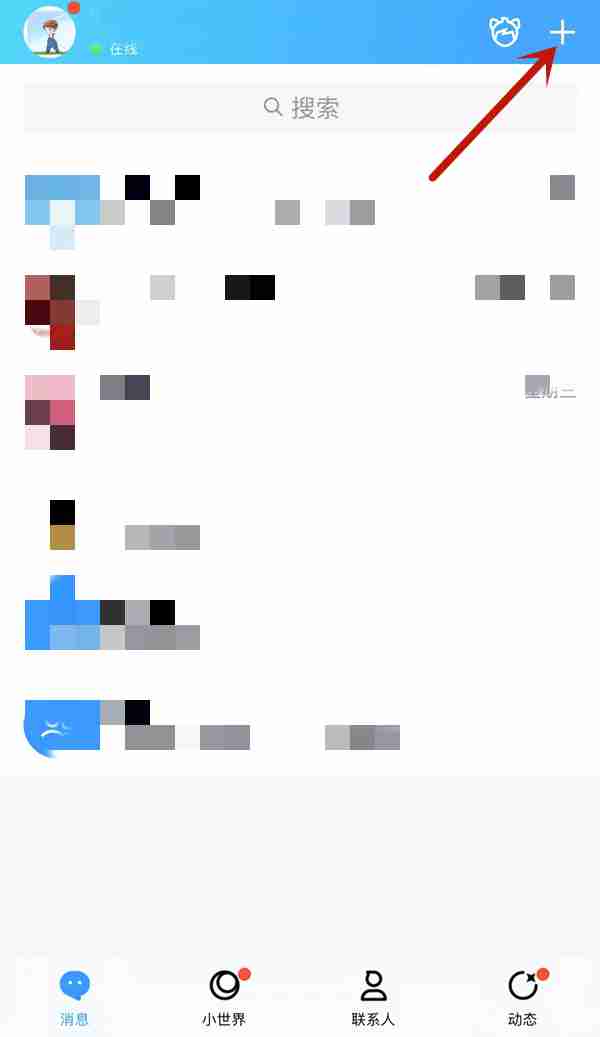
Task: Tap the 搜索 search box
Action: [x=300, y=108]
